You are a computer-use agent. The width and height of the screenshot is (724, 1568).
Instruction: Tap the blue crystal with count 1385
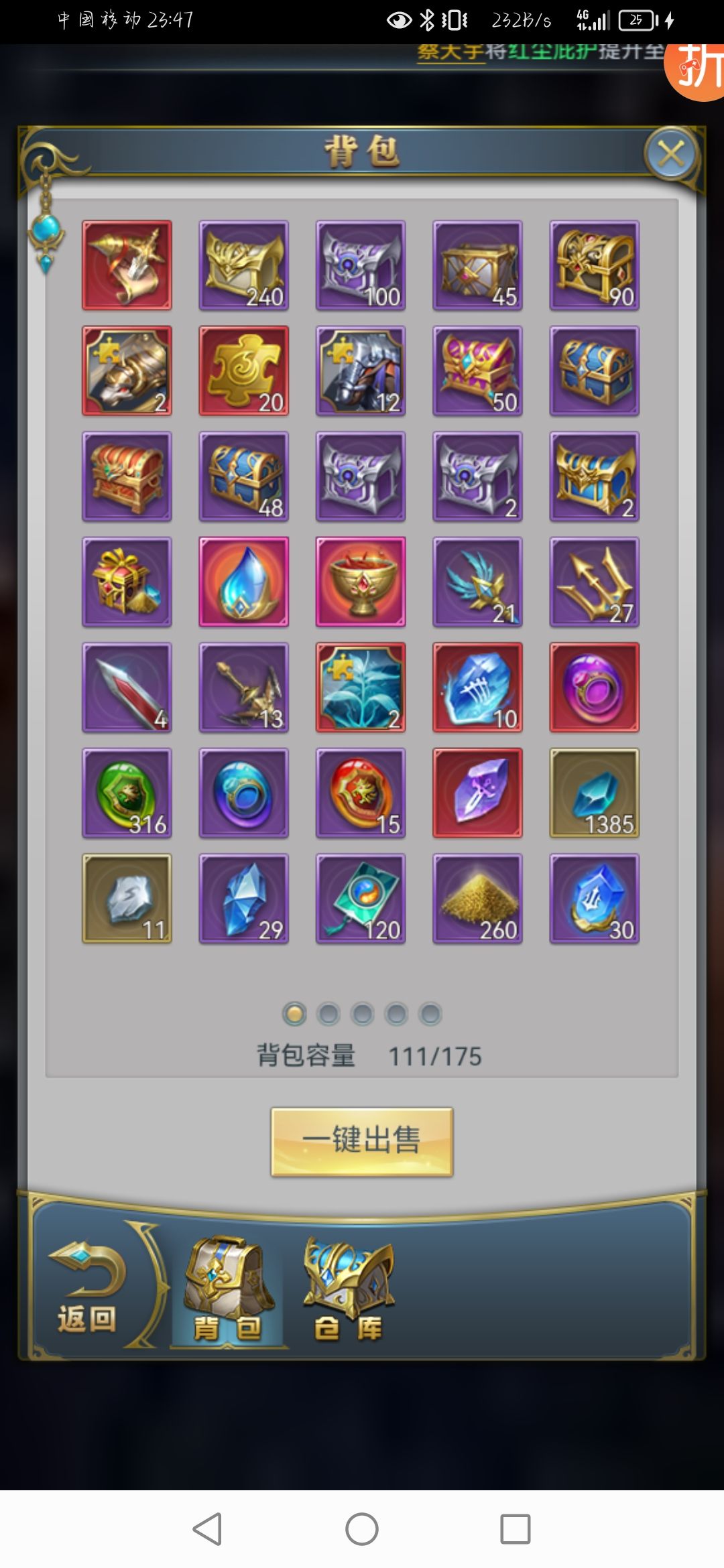pyautogui.click(x=594, y=793)
